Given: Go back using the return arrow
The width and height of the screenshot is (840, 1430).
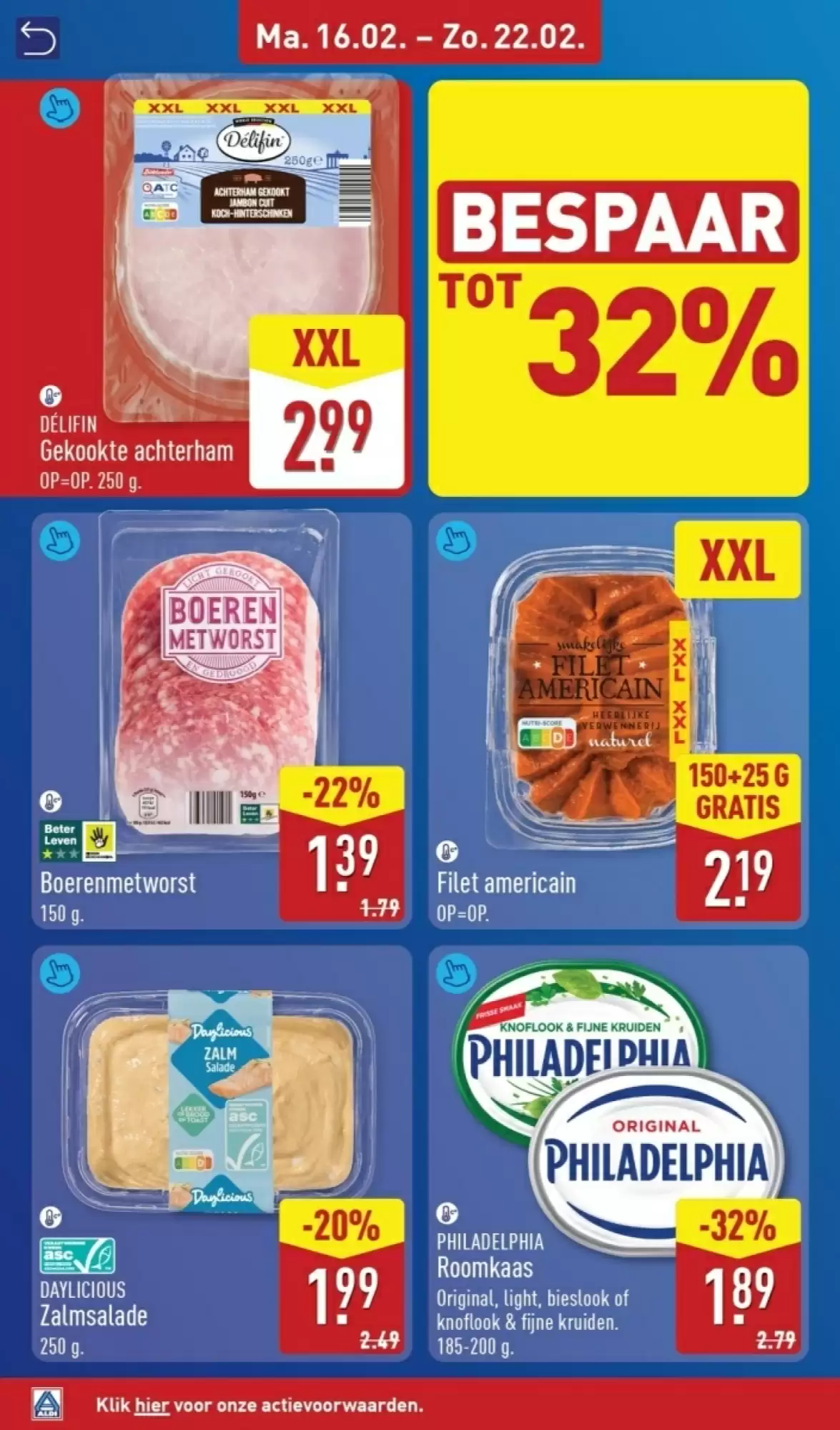Looking at the screenshot, I should point(38,38).
